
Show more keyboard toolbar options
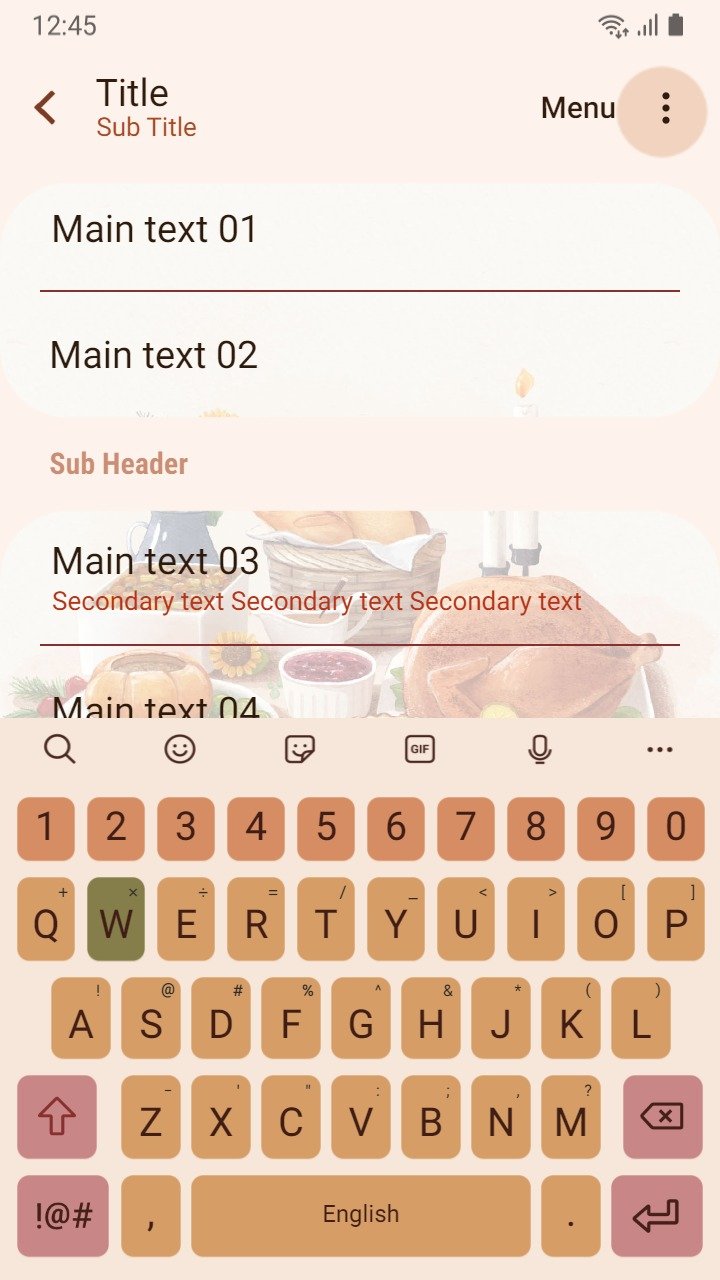(x=660, y=749)
